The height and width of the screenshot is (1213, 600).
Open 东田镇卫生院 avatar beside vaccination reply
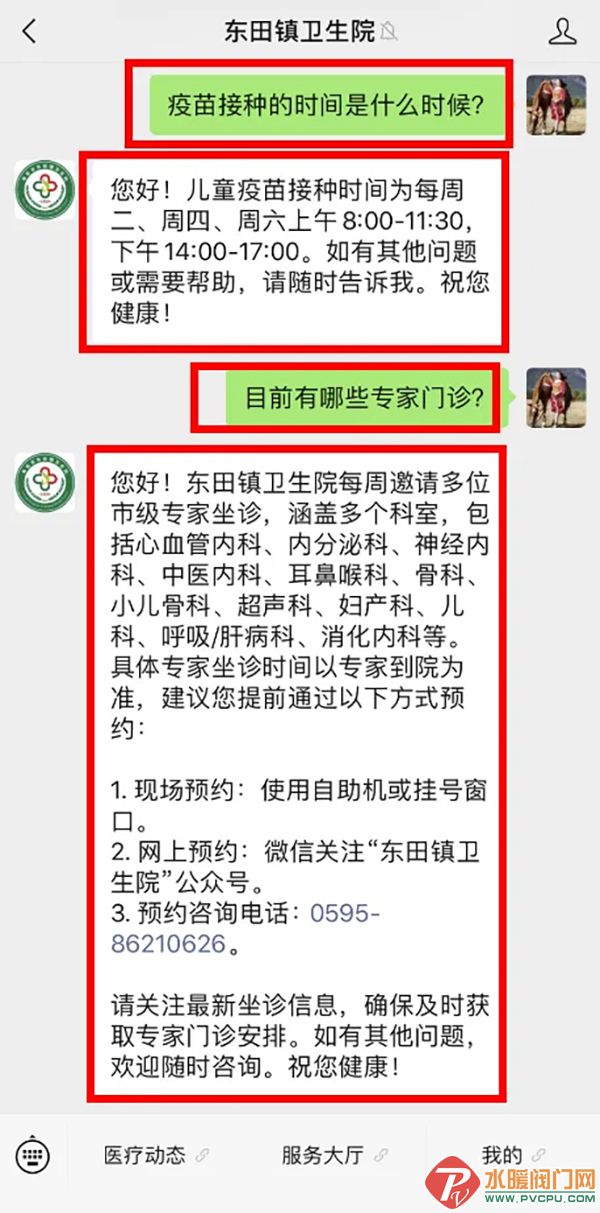[44, 189]
